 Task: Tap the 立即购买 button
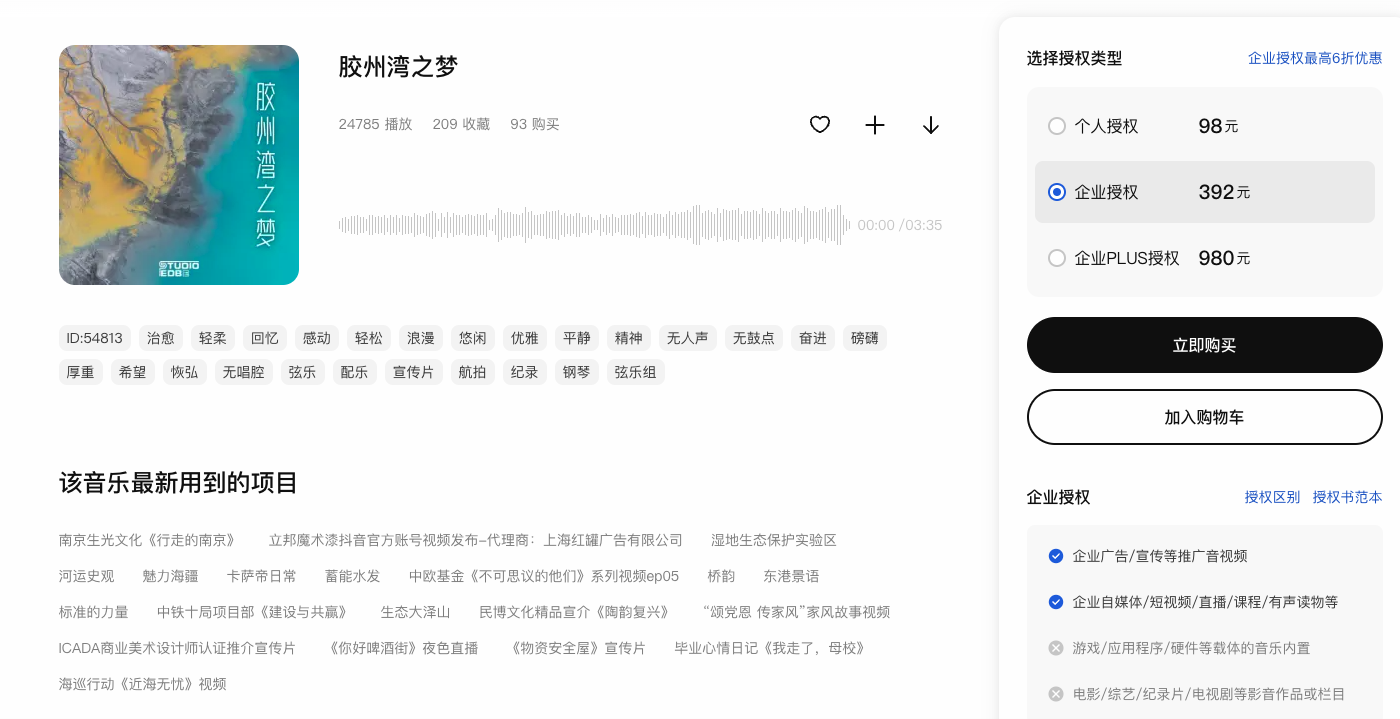tap(1204, 345)
